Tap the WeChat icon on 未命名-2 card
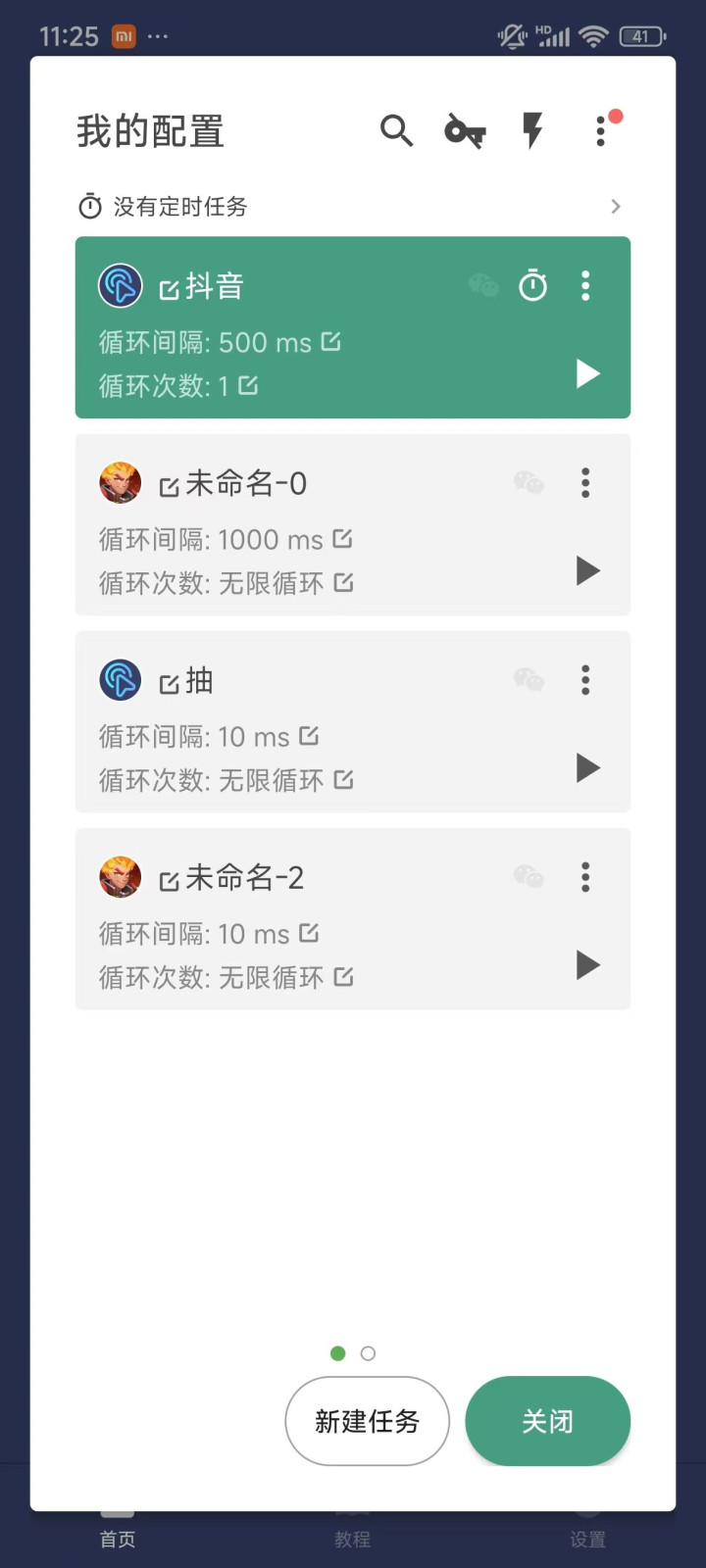This screenshot has width=706, height=1568. (529, 876)
